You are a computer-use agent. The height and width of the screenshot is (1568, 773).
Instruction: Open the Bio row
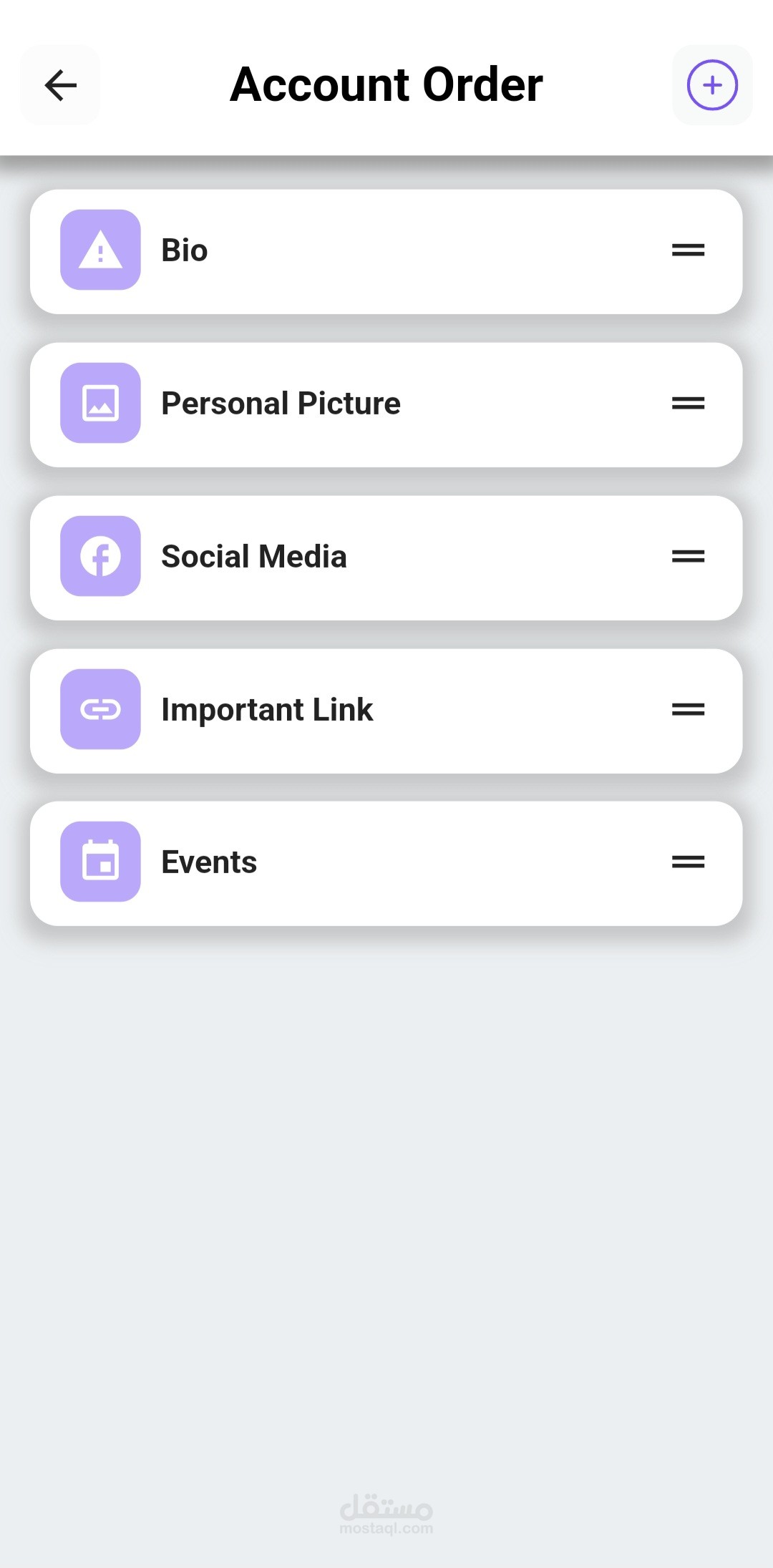coord(358,251)
